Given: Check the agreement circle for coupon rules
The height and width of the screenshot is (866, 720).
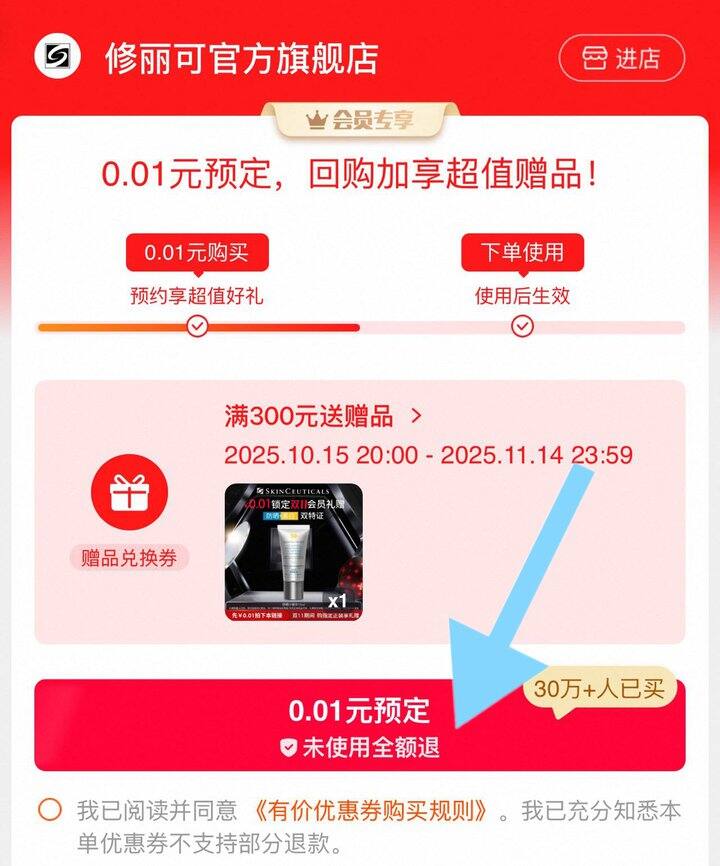Looking at the screenshot, I should tap(49, 809).
